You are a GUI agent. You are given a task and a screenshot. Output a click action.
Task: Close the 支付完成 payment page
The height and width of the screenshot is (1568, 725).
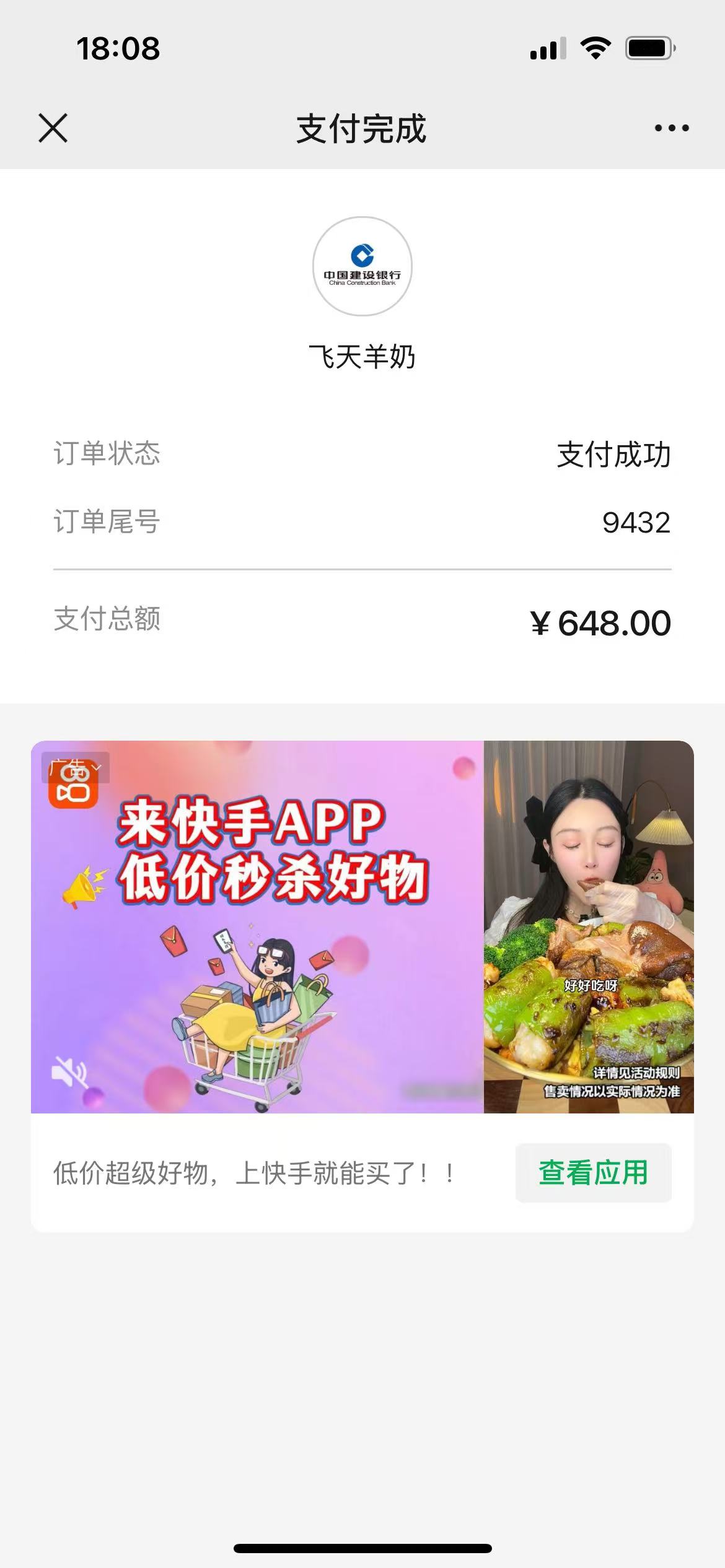pos(53,128)
